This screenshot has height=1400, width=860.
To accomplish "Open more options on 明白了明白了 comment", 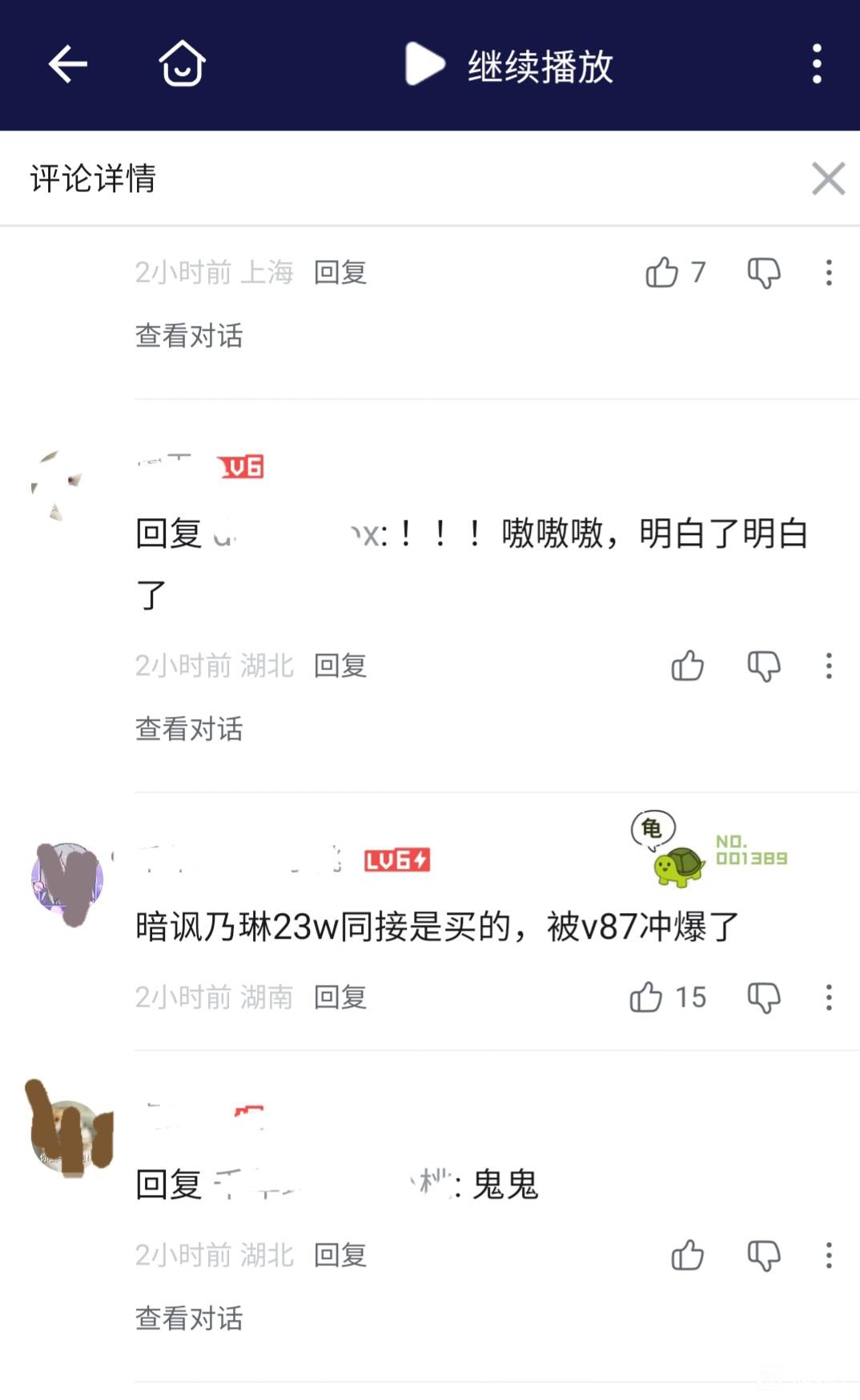I will point(829,666).
